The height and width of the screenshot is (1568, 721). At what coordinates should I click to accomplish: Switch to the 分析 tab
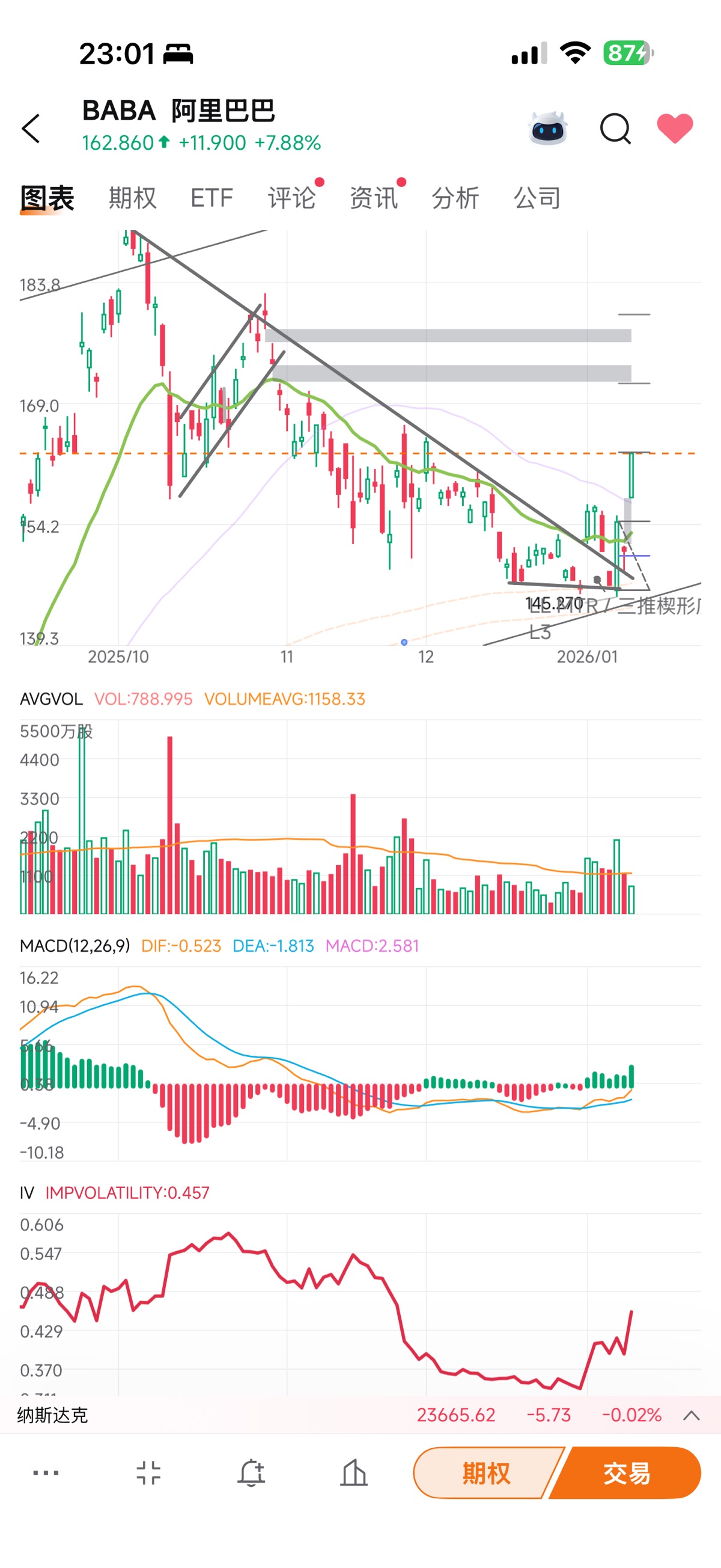pos(455,198)
